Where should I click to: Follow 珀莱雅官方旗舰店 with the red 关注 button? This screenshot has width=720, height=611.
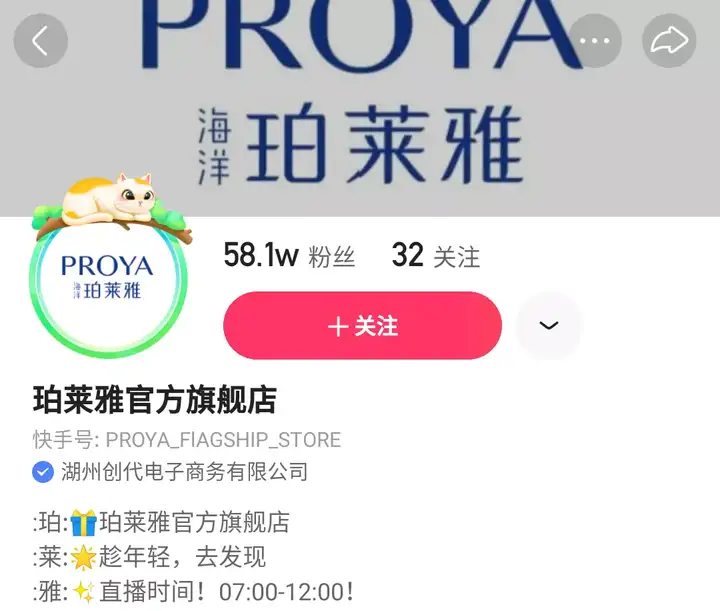(x=362, y=326)
